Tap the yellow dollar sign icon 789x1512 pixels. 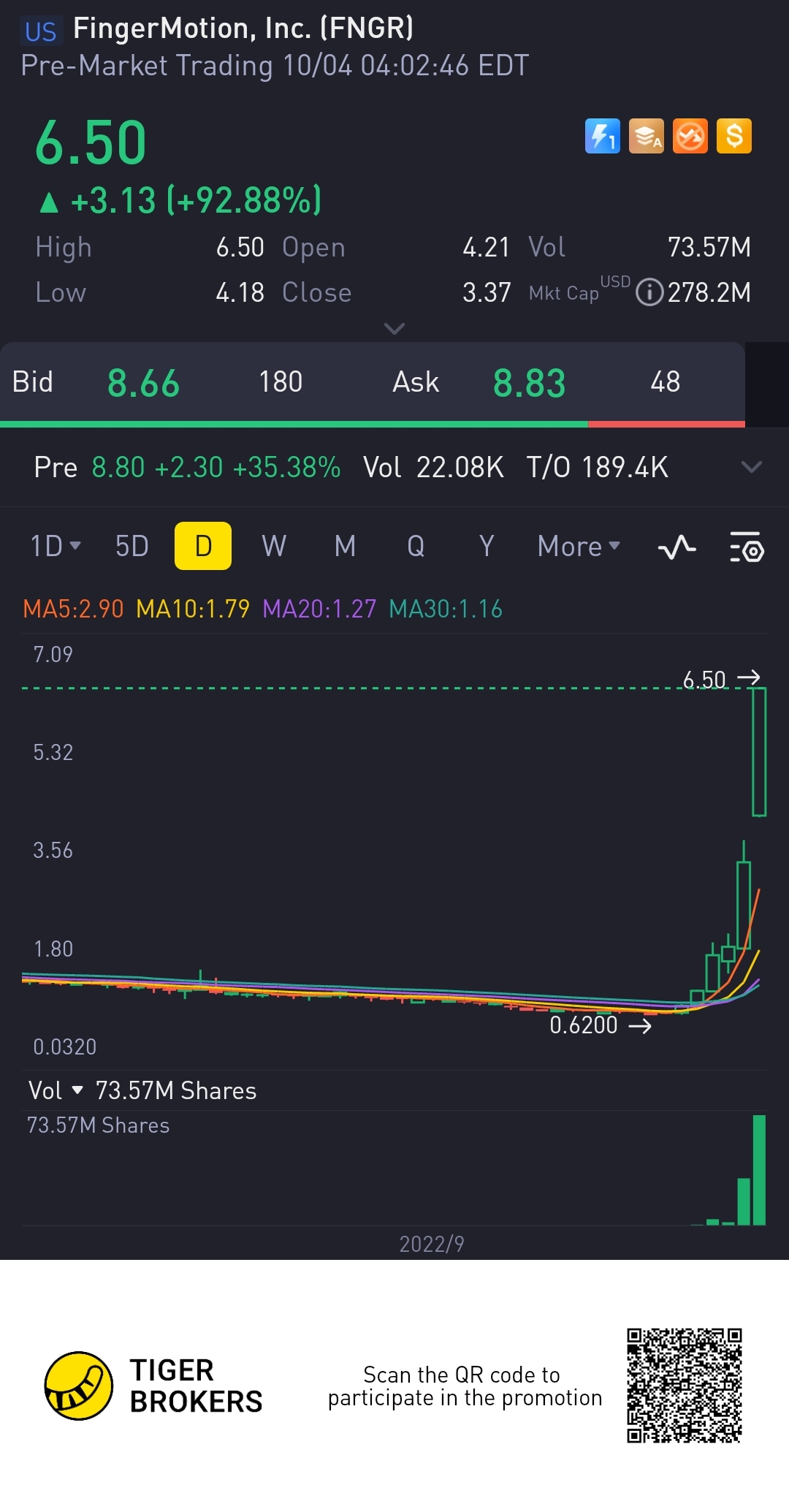(734, 136)
